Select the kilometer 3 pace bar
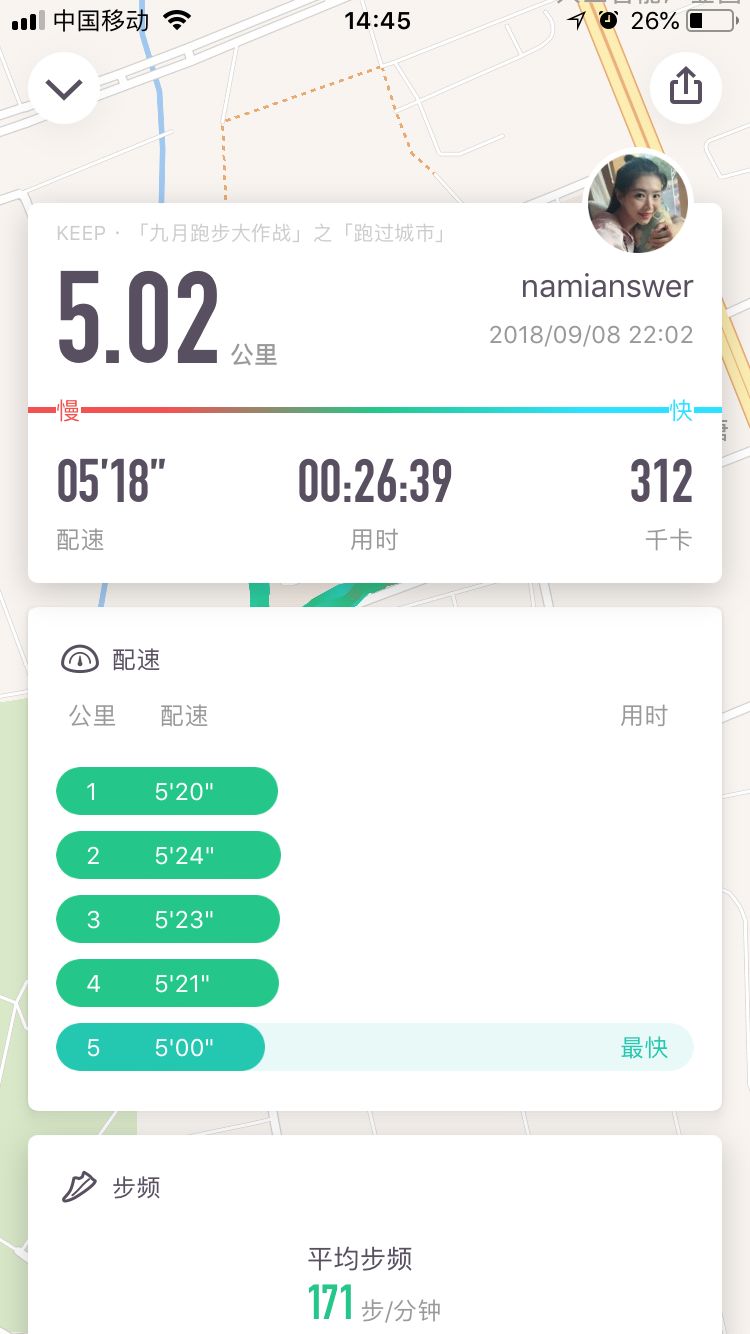The height and width of the screenshot is (1334, 750). click(x=168, y=919)
